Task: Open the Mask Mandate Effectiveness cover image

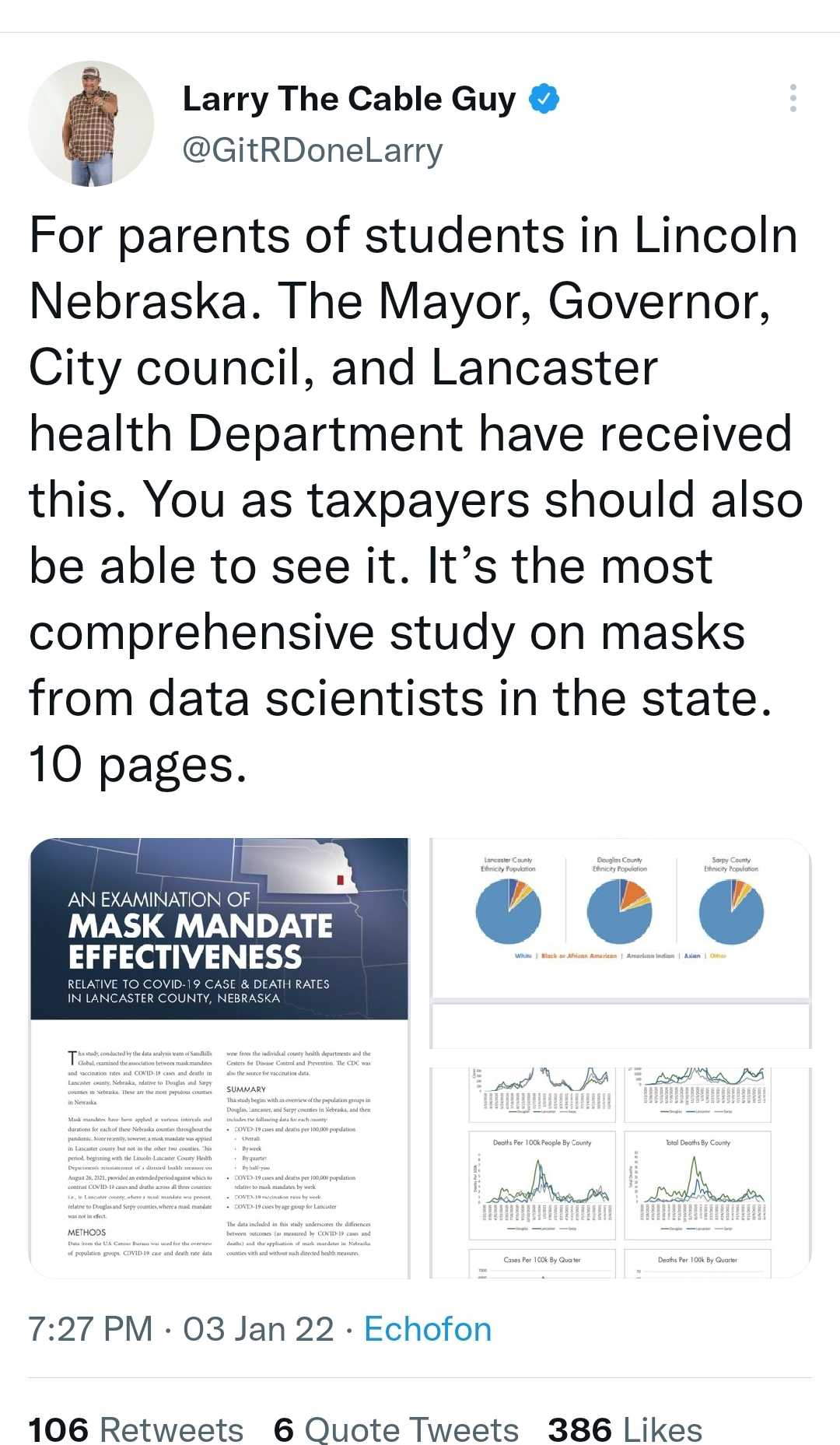Action: click(x=219, y=1058)
